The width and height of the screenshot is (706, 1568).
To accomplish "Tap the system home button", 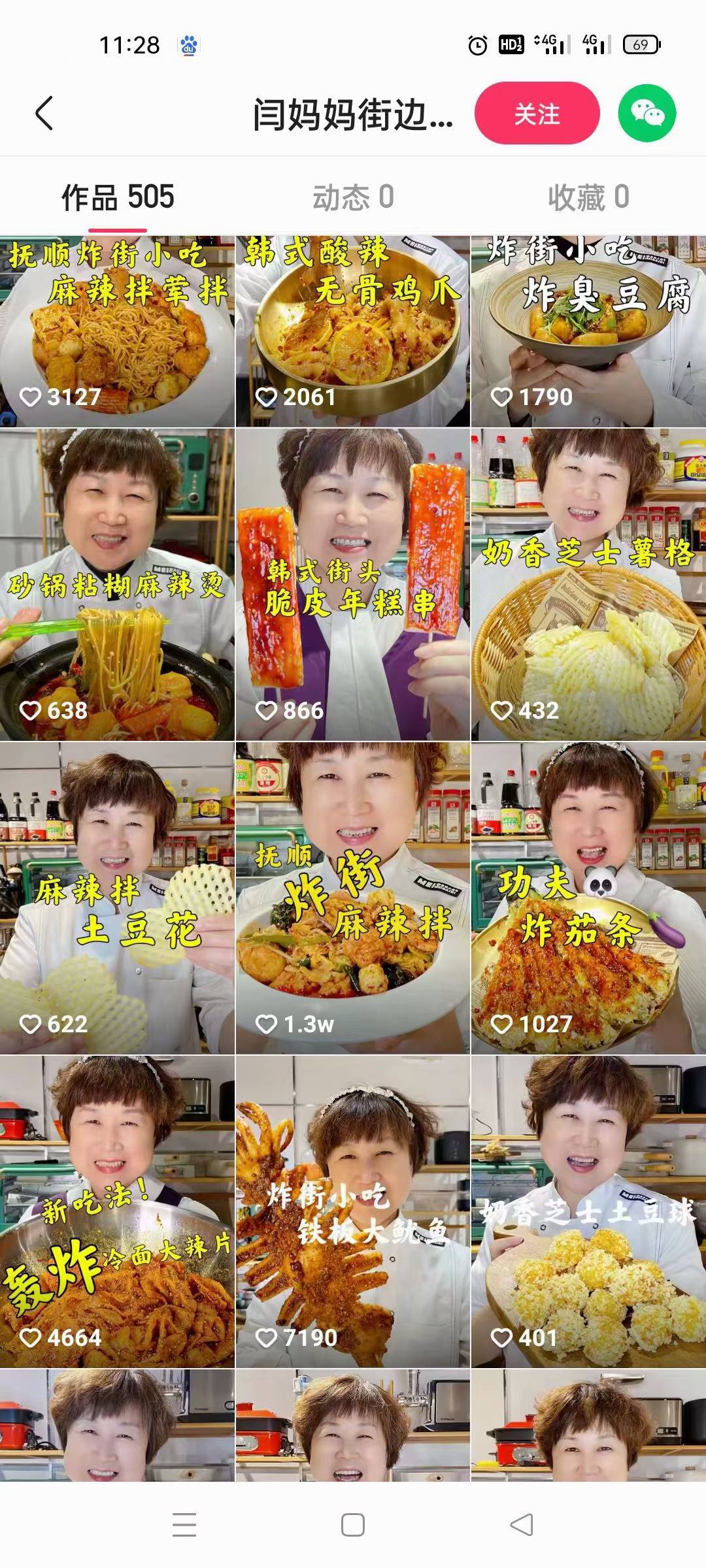I will pos(353,1525).
